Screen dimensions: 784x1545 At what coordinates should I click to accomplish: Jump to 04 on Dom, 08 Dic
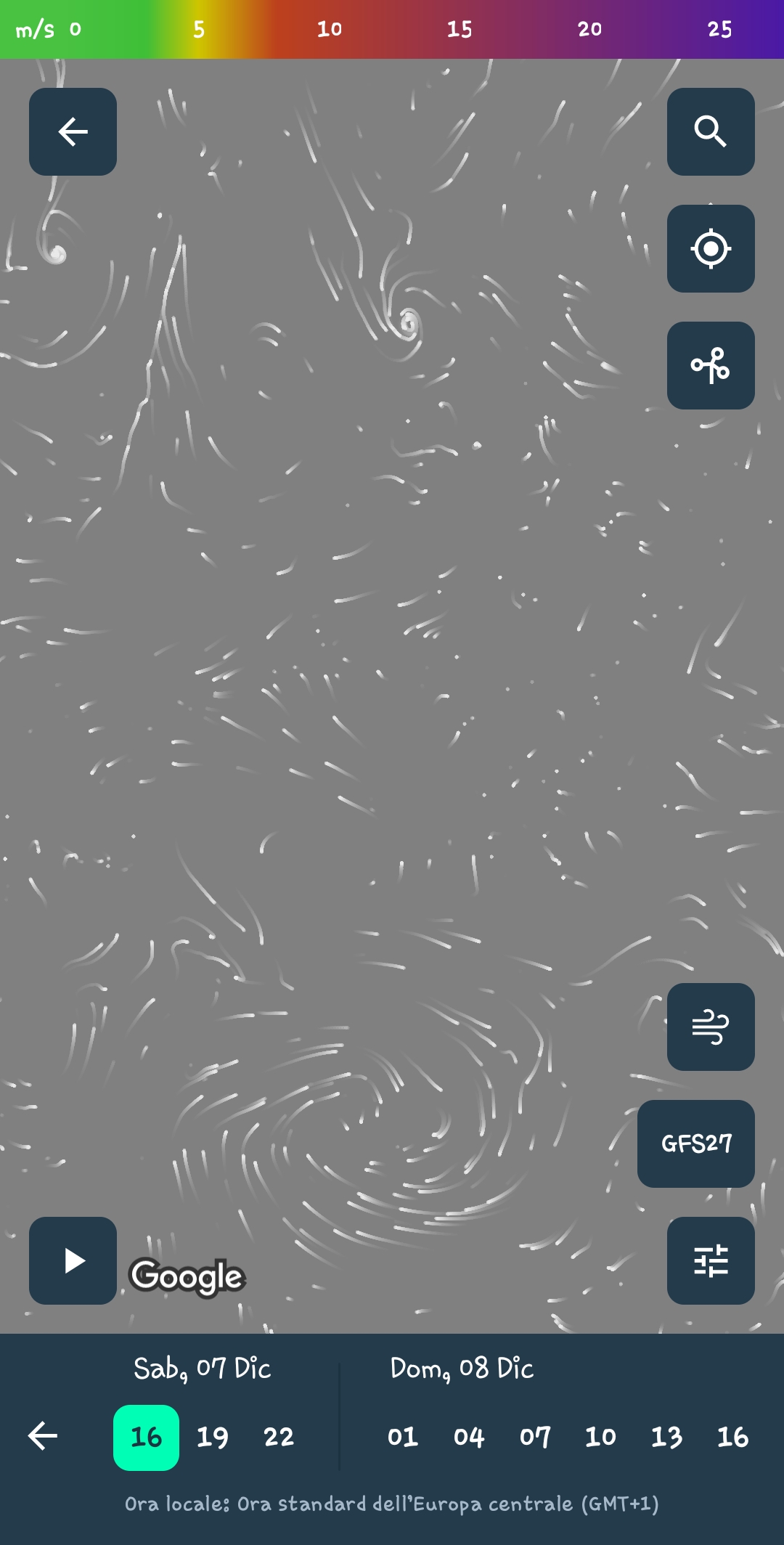[469, 1438]
